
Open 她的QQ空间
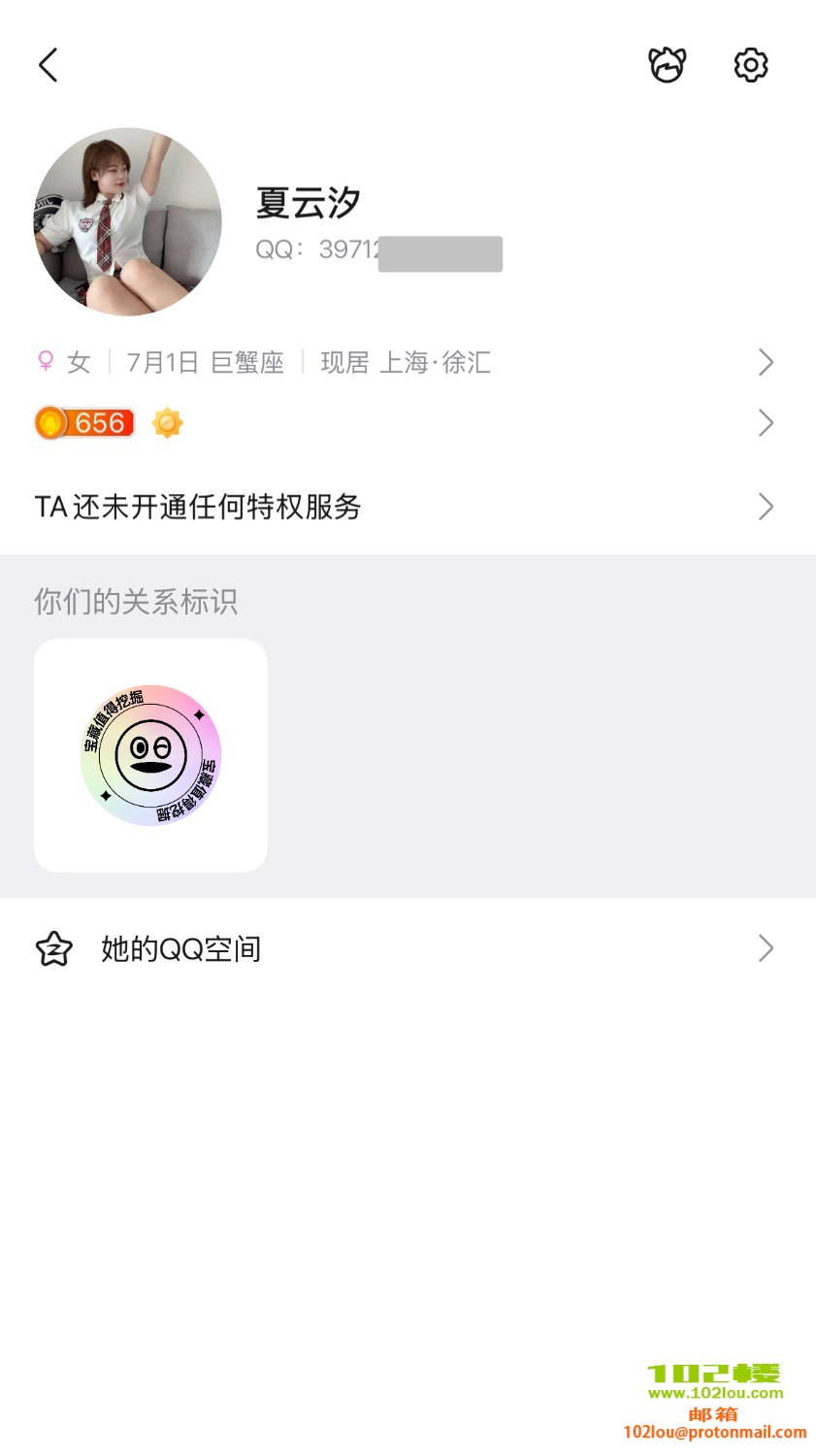tap(408, 948)
